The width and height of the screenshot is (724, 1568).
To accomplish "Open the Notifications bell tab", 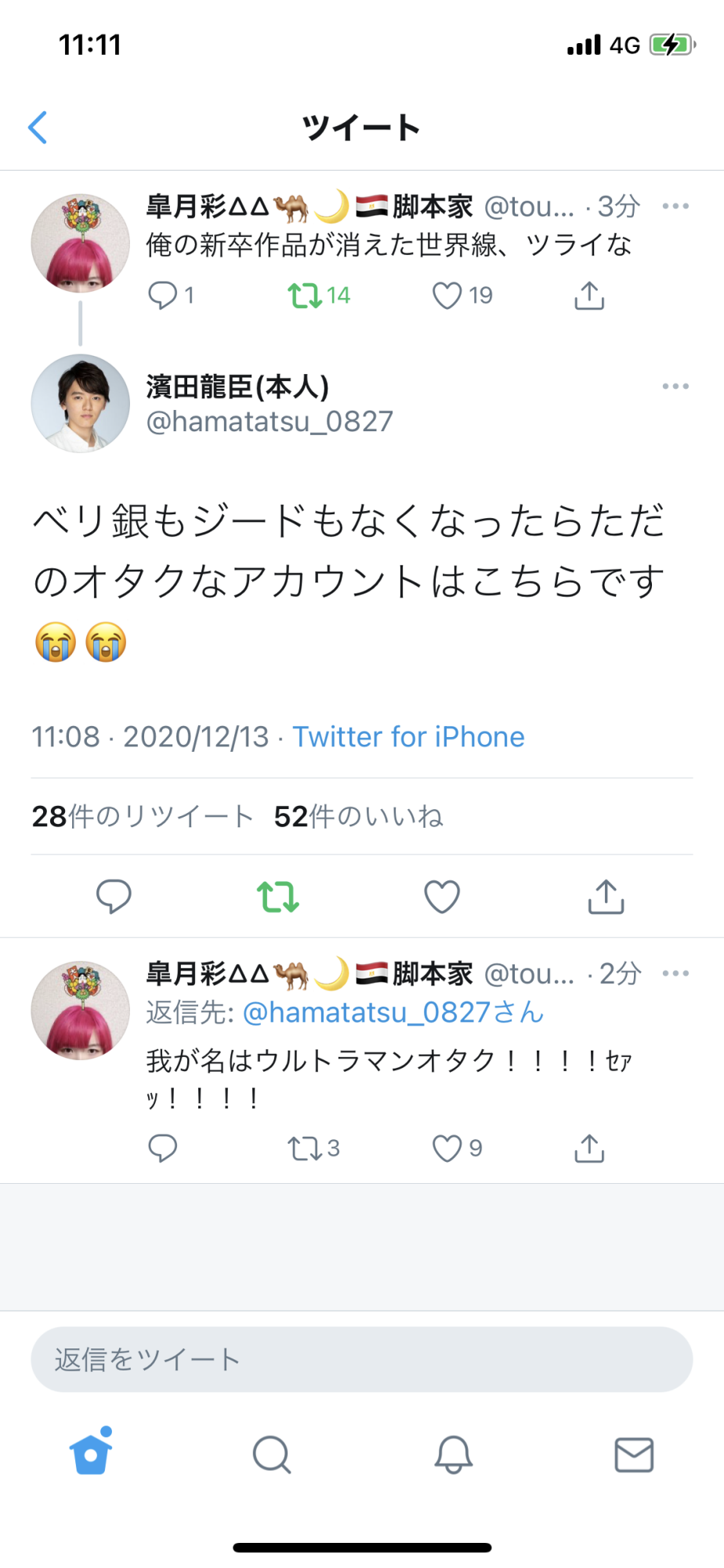I will point(453,1455).
